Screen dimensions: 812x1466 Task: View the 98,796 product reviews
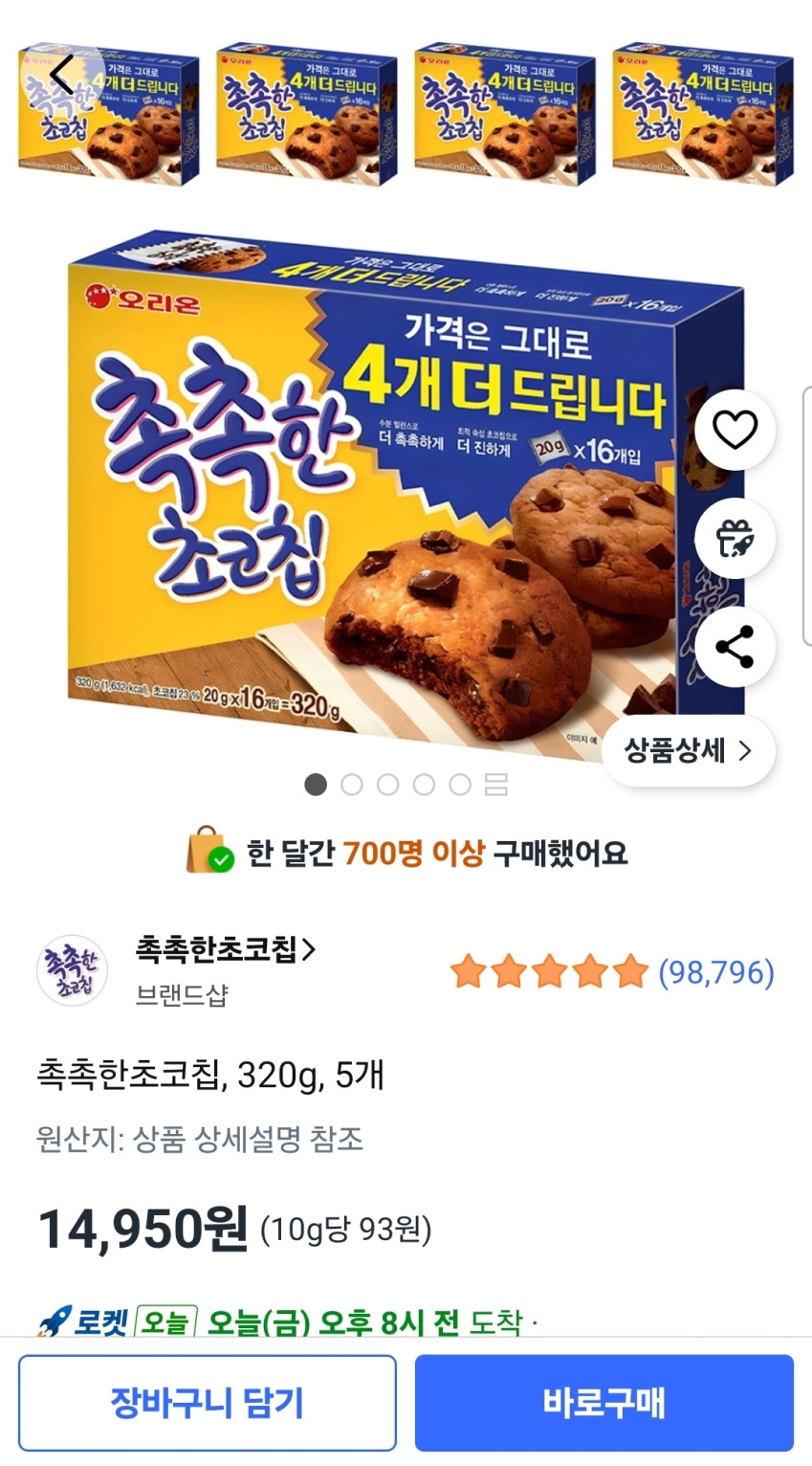click(715, 973)
